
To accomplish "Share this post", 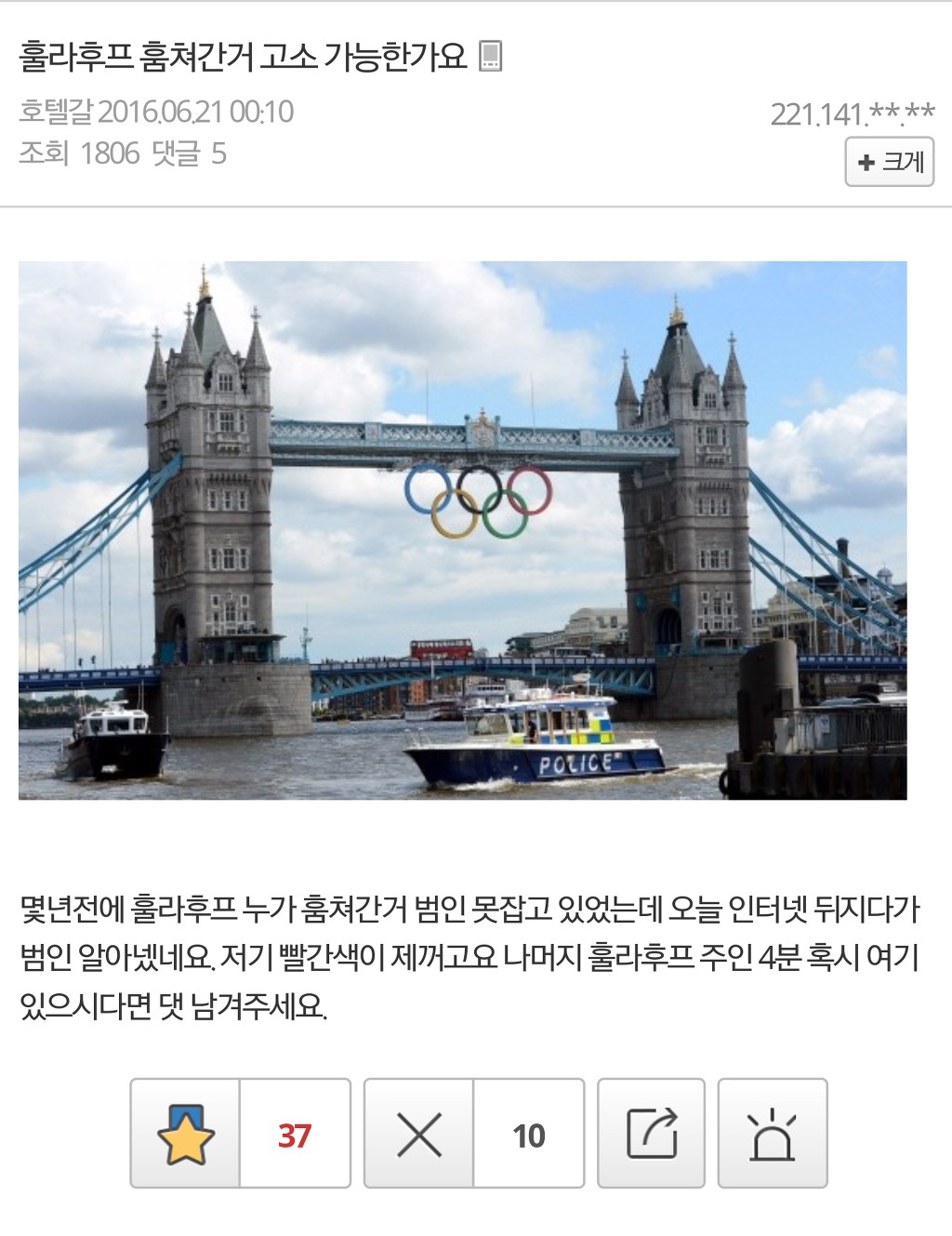I will 651,1134.
